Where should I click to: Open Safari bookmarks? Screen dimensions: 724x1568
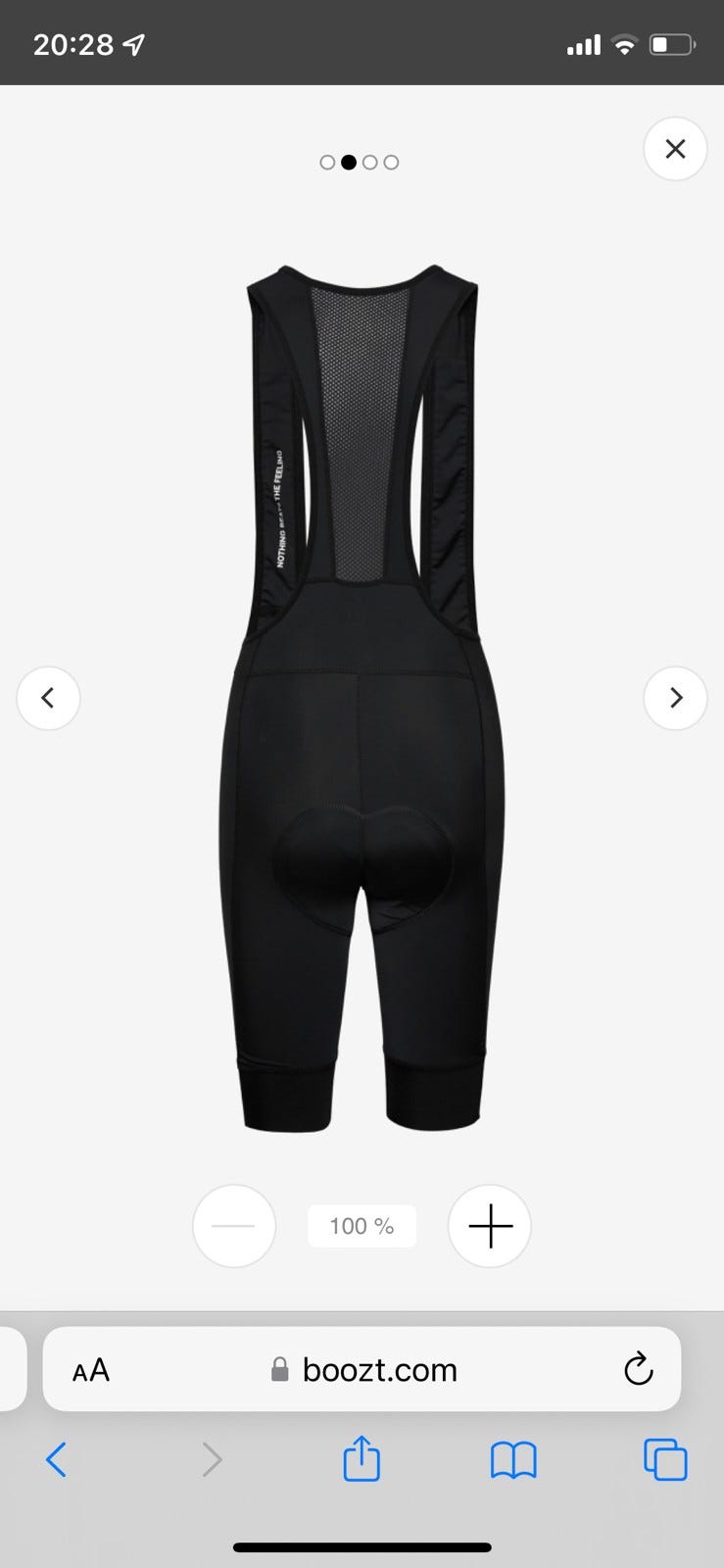(513, 1460)
